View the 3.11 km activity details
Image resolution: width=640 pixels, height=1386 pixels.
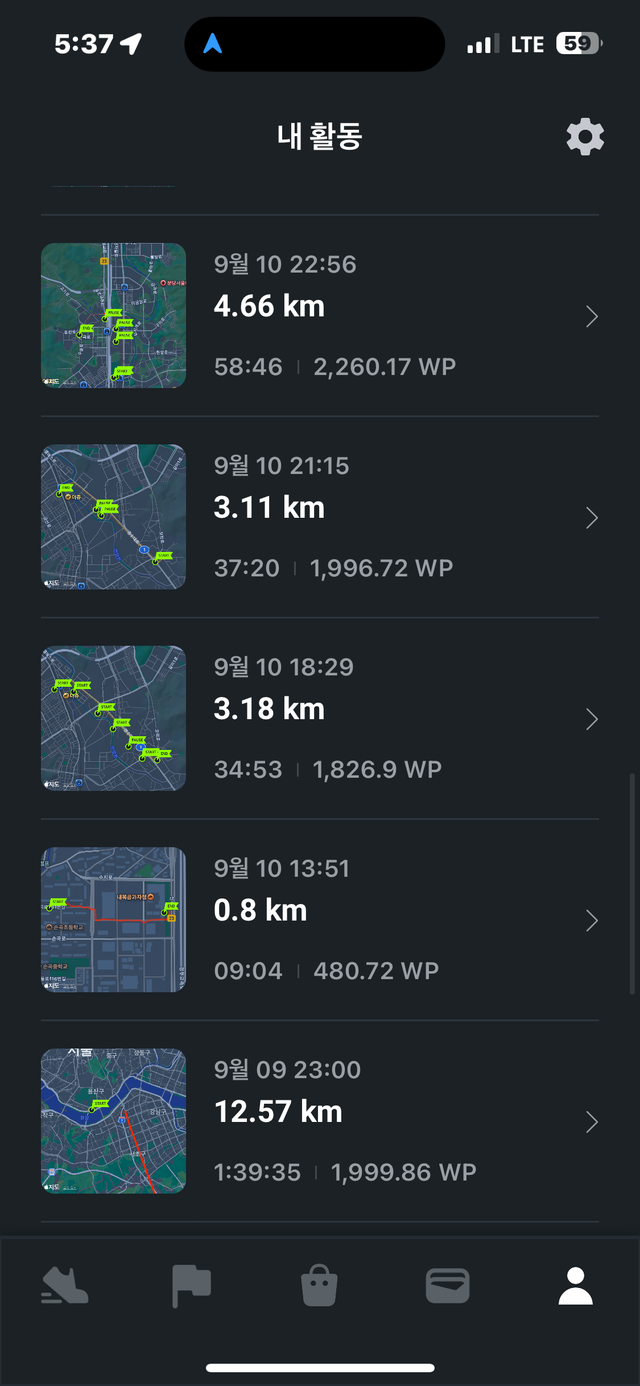click(x=320, y=517)
